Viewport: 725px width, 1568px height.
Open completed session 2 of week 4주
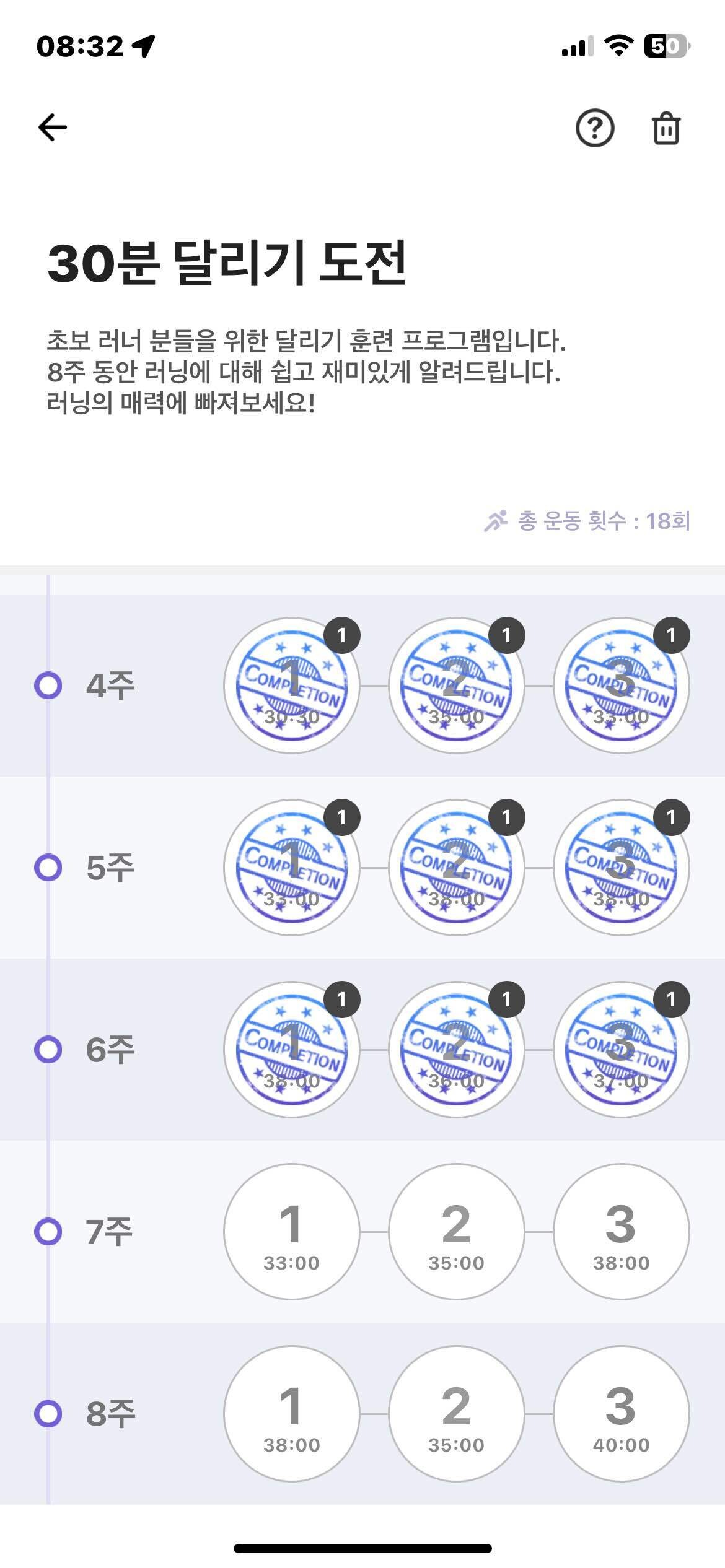tap(456, 686)
